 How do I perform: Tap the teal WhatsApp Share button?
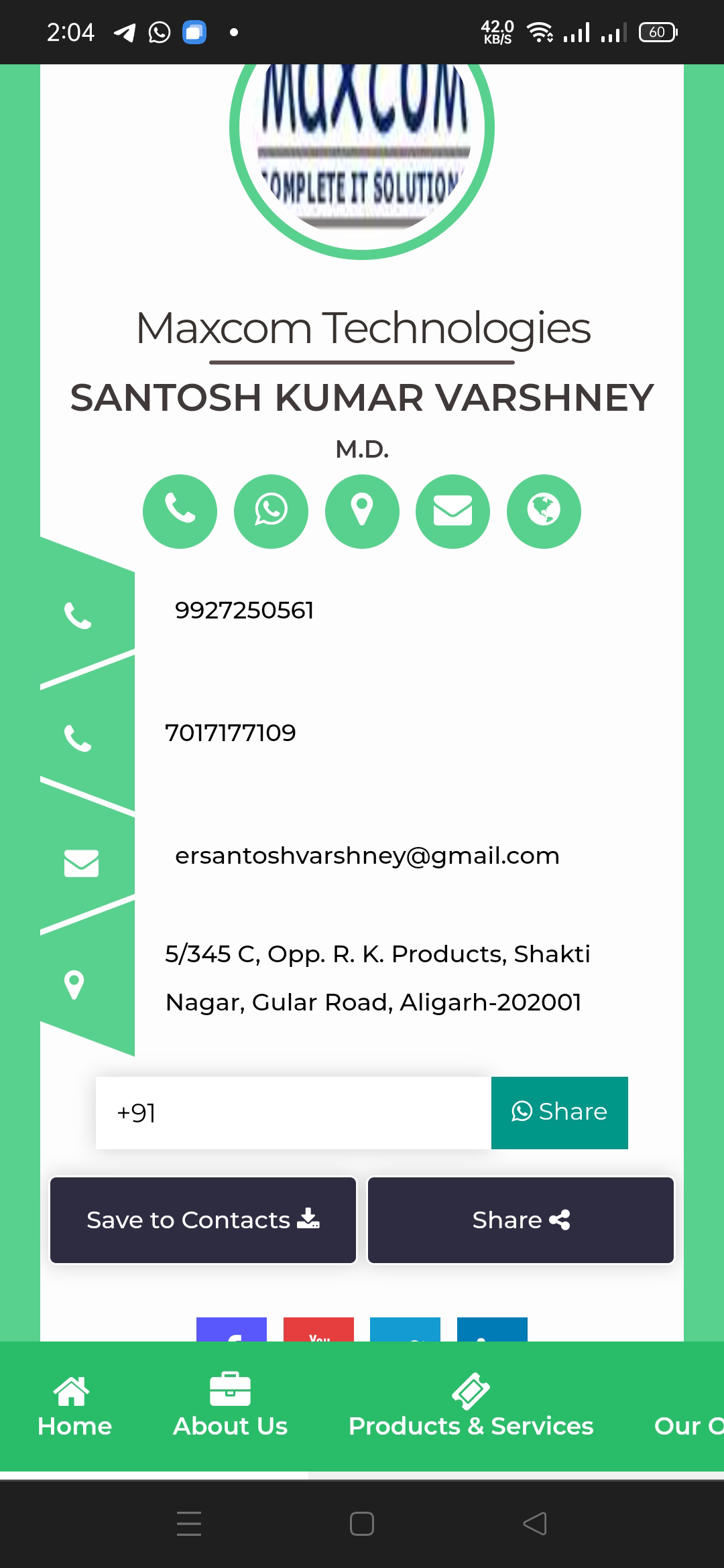(x=560, y=1113)
